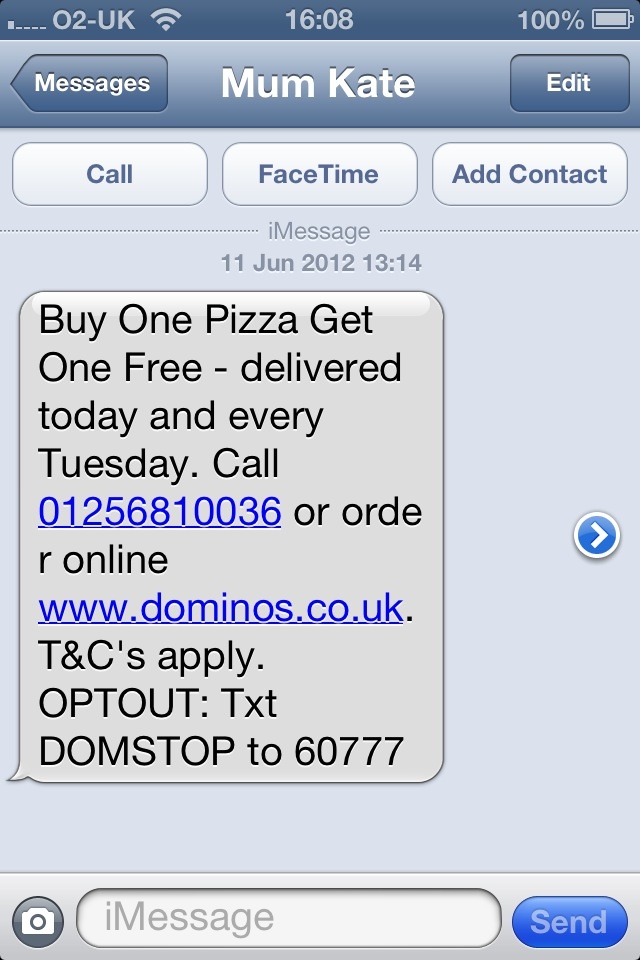Call Mum Kate
Screen dimensions: 640x960
tap(110, 174)
